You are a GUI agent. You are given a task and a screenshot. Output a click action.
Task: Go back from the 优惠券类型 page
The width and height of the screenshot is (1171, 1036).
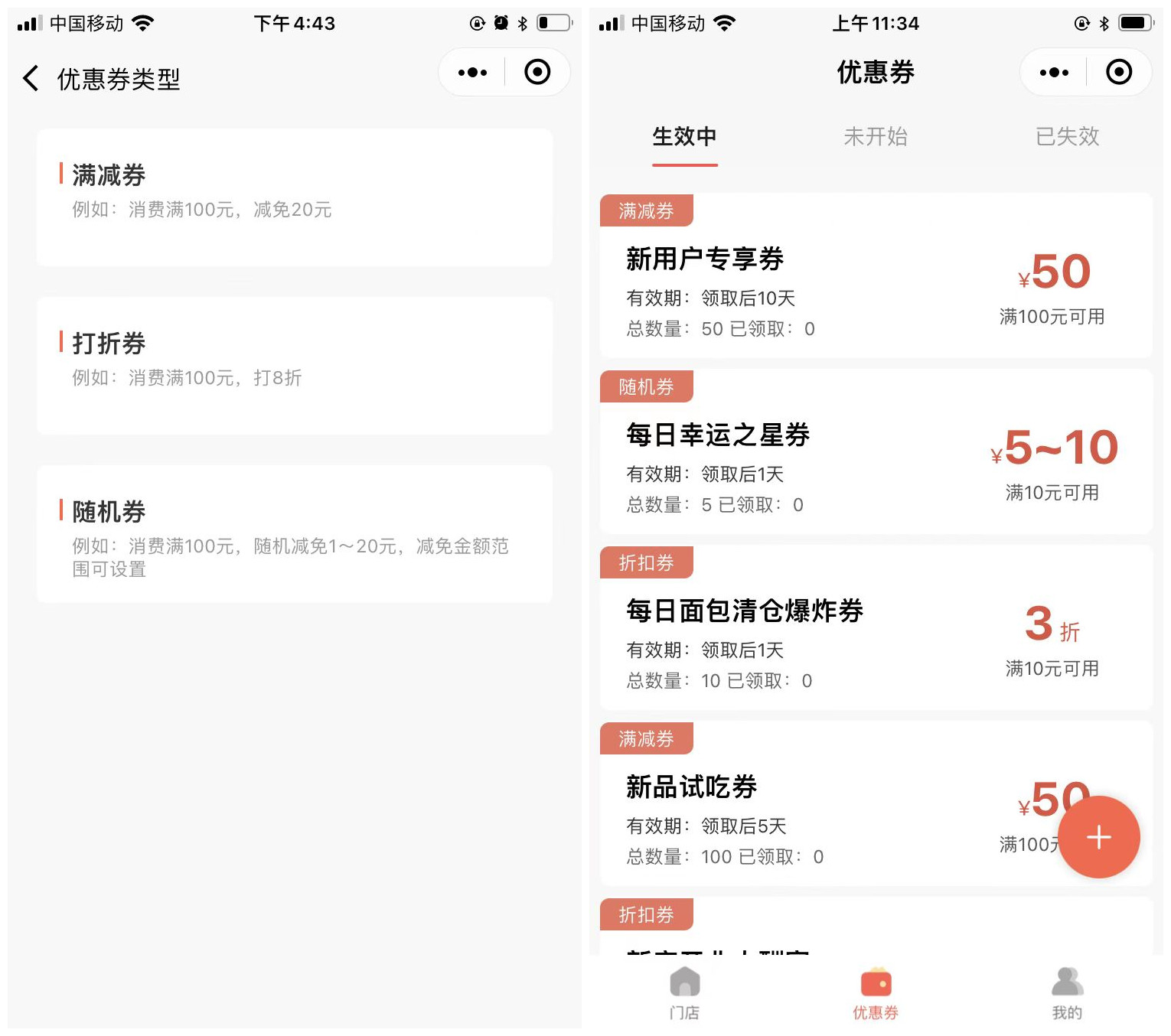point(31,78)
